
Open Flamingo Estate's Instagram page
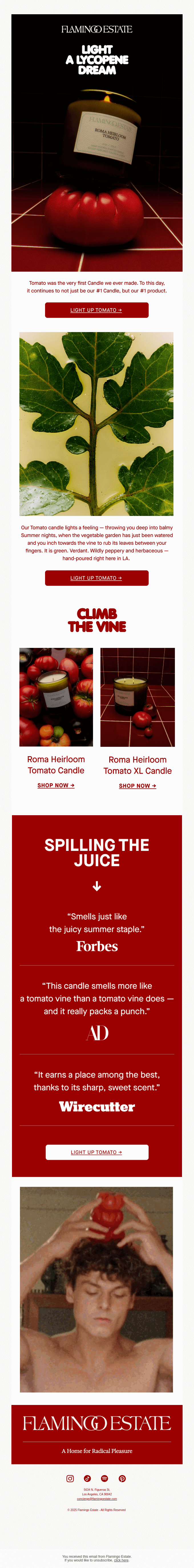pyautogui.click(x=70, y=1478)
